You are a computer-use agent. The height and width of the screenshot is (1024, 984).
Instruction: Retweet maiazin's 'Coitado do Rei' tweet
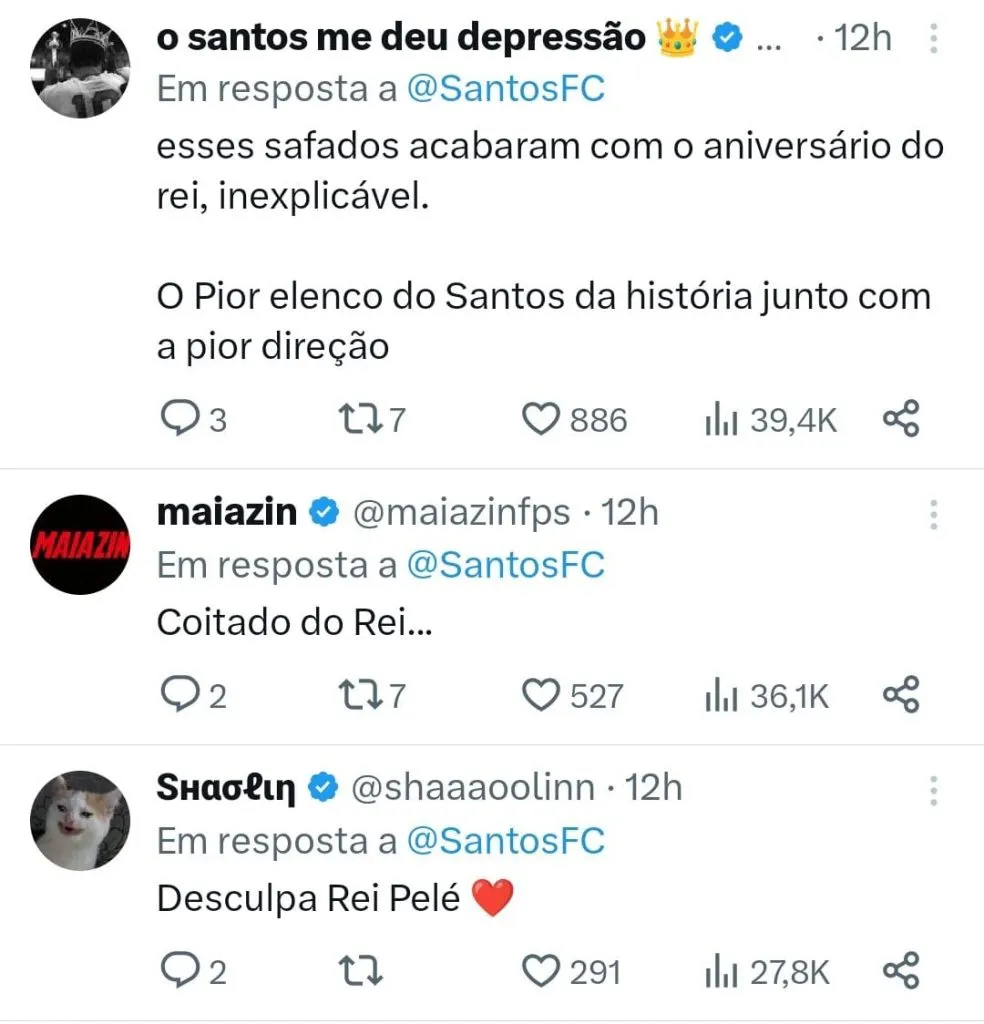pyautogui.click(x=356, y=695)
